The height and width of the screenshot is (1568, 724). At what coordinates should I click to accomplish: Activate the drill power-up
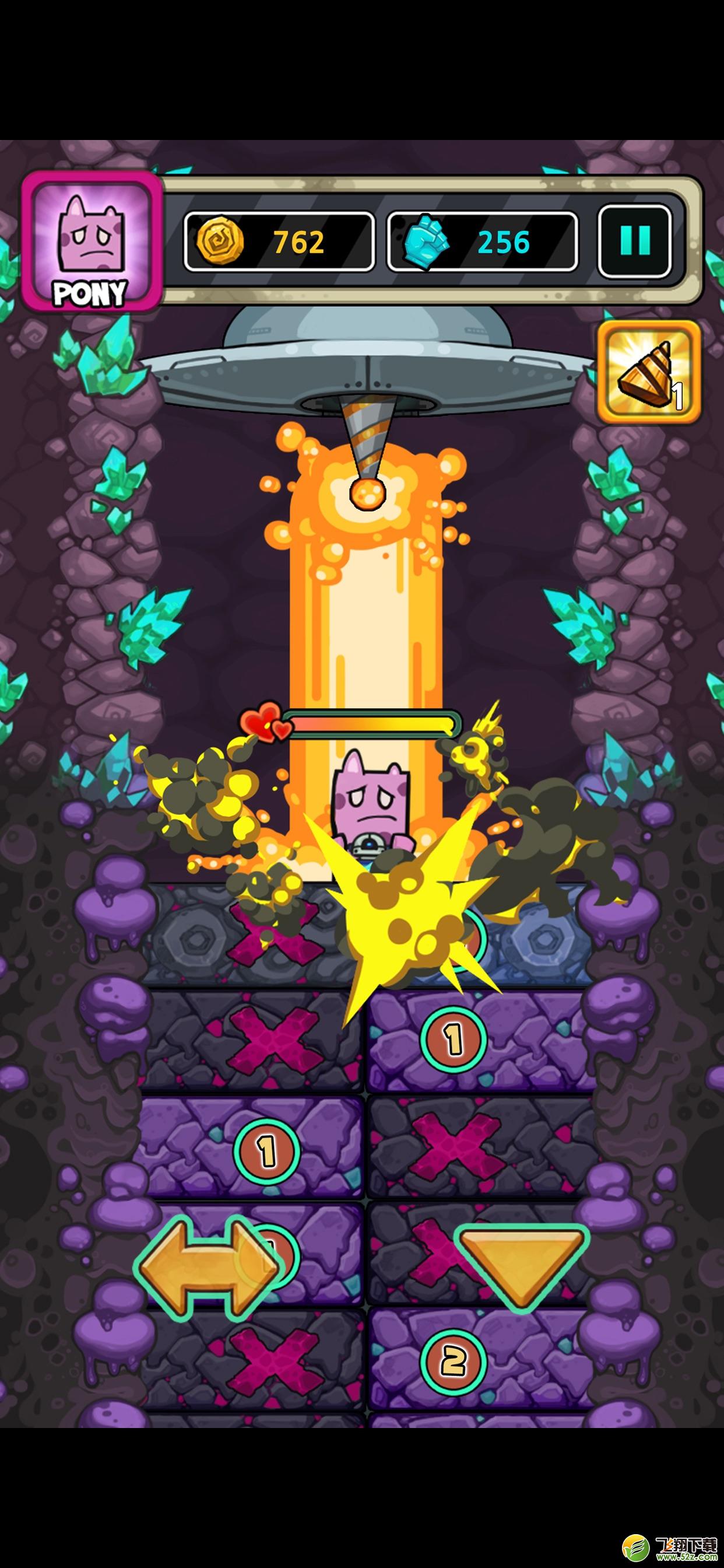[x=649, y=373]
